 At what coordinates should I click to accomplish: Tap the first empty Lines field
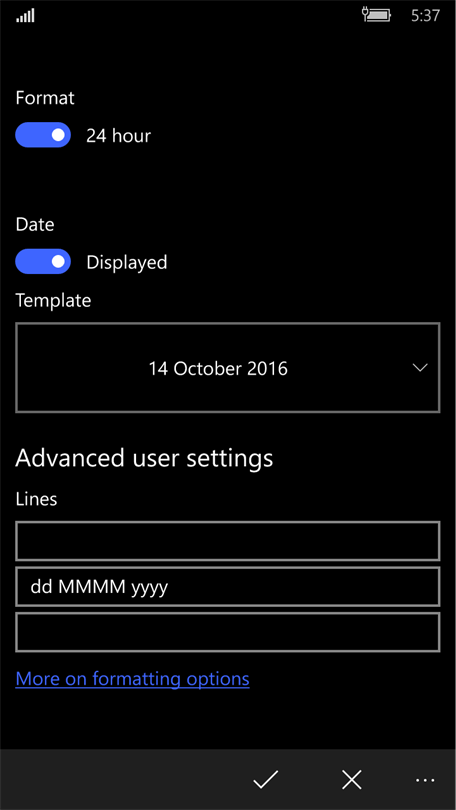coord(228,541)
